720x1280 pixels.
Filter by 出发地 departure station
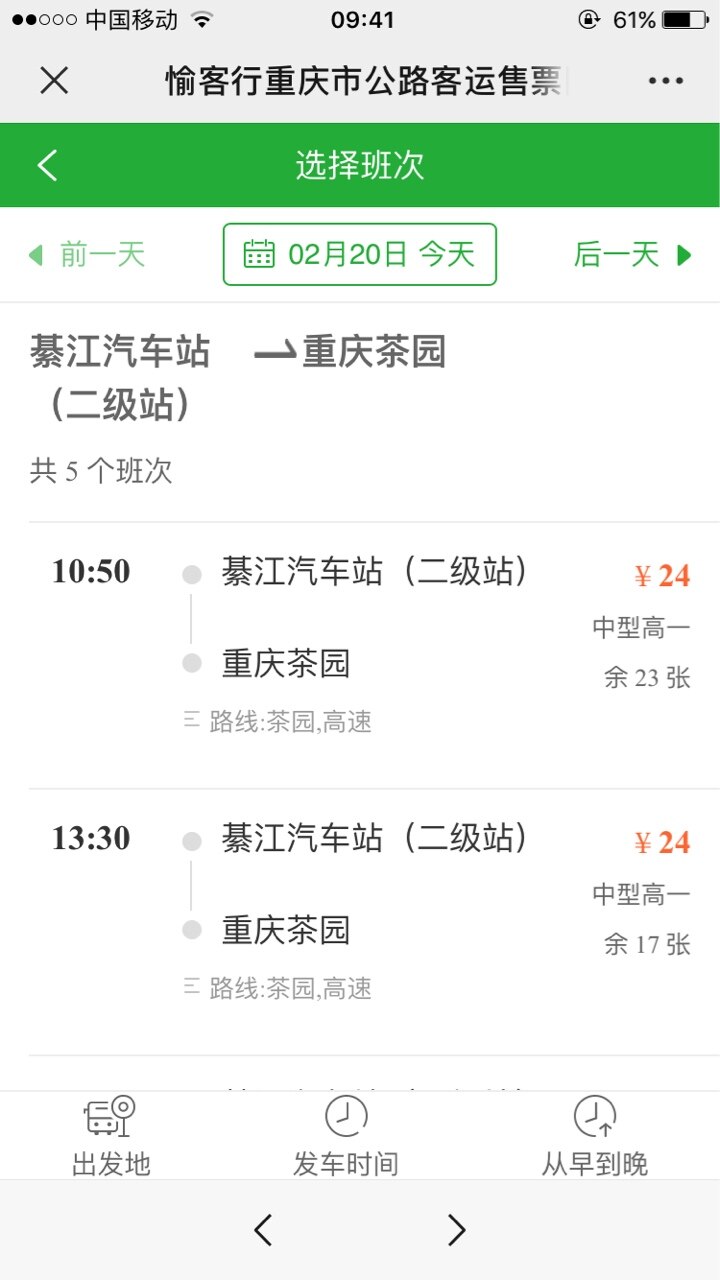click(x=111, y=1136)
